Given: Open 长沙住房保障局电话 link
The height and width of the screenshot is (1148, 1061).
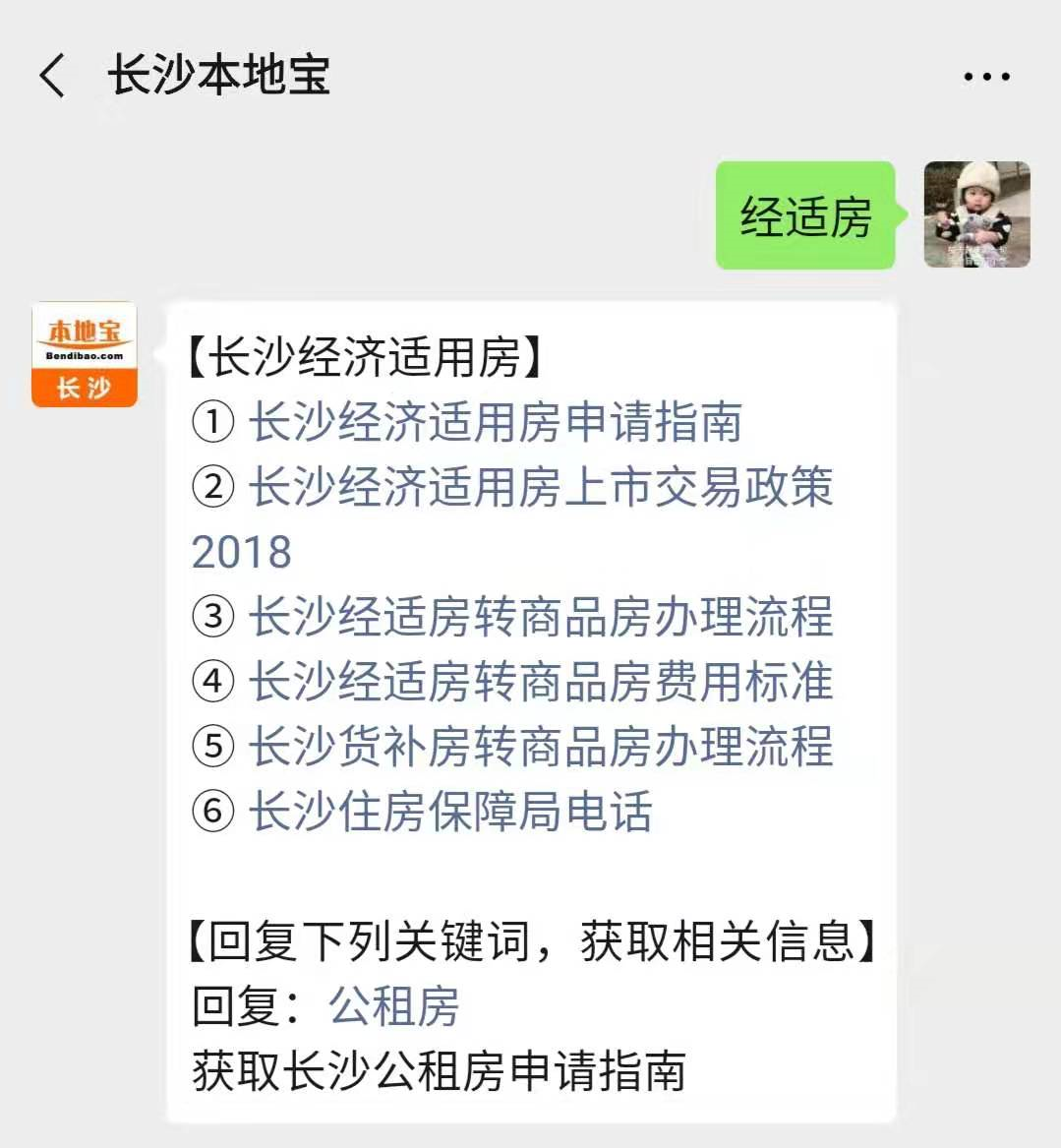Looking at the screenshot, I should (449, 812).
